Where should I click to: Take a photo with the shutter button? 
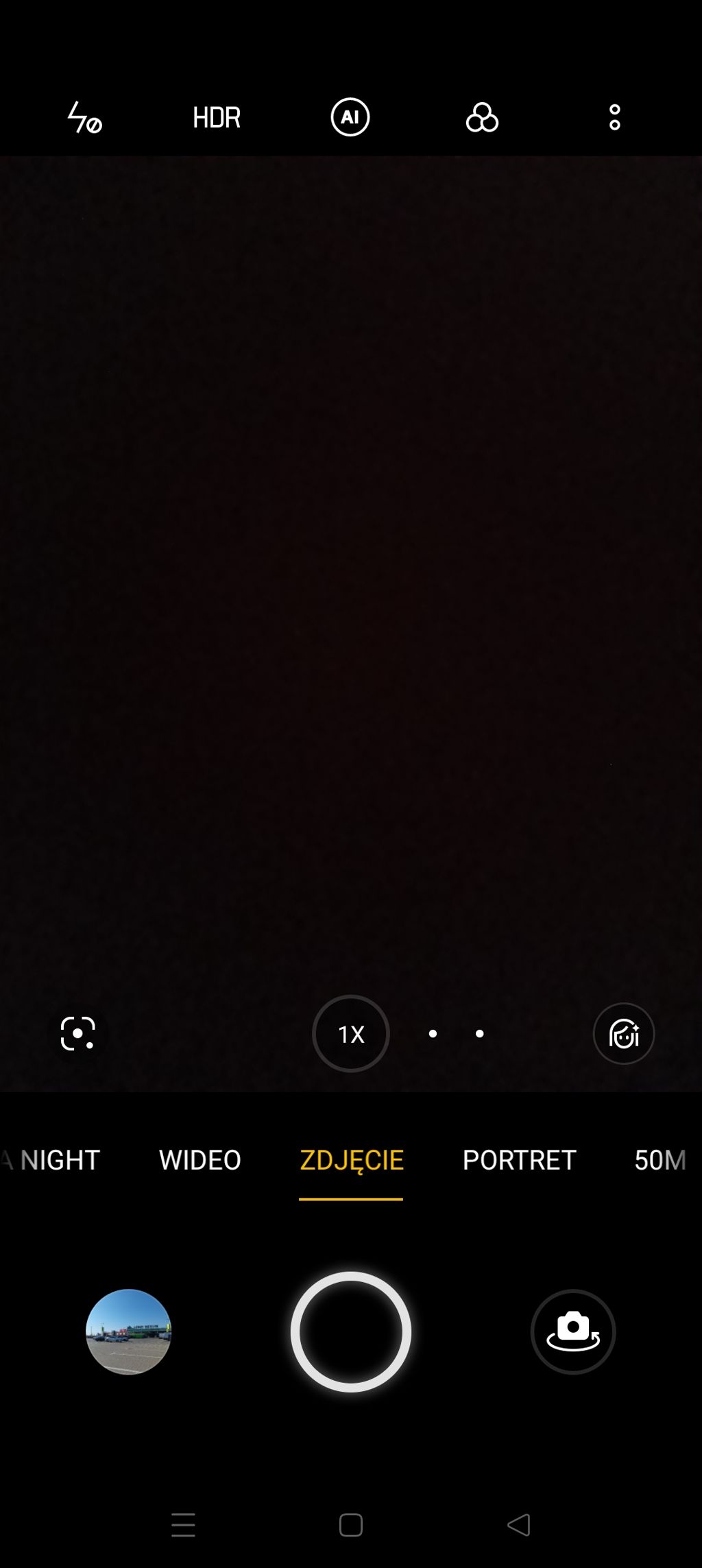pyautogui.click(x=351, y=1331)
